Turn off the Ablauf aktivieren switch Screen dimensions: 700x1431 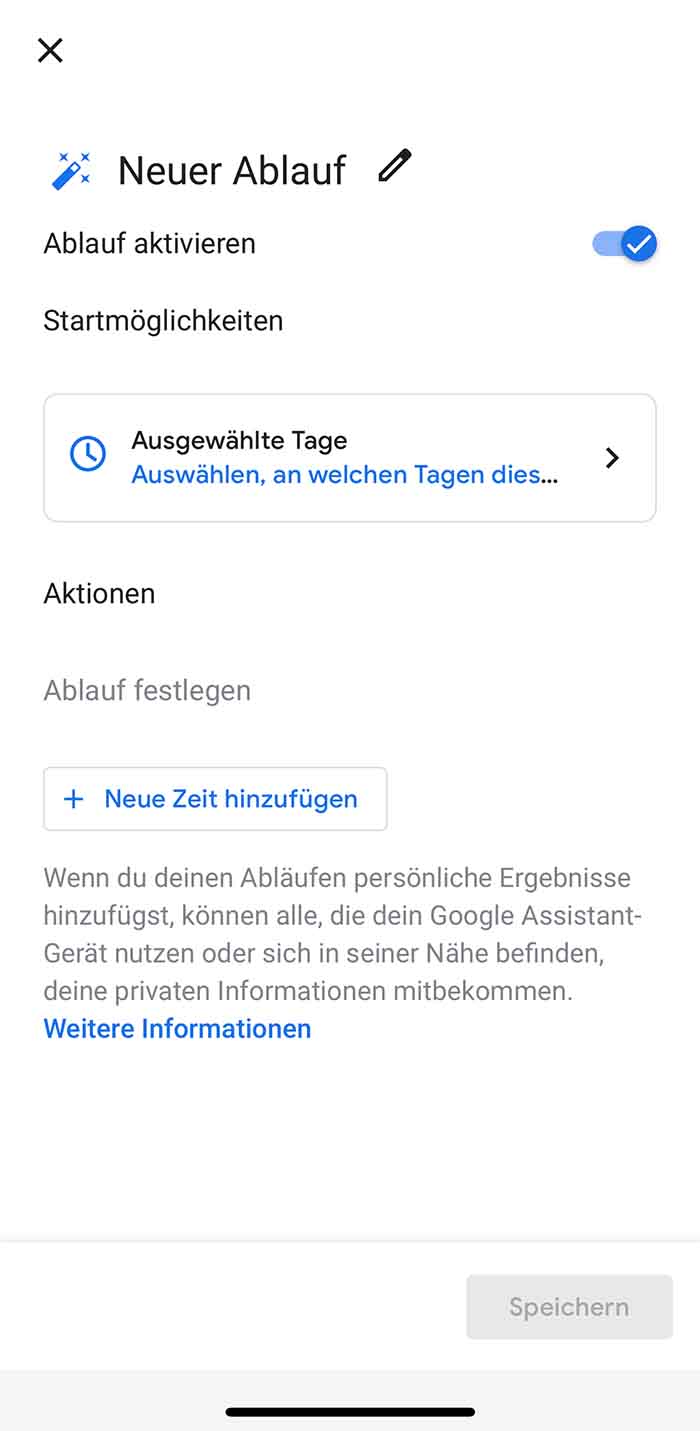click(626, 243)
